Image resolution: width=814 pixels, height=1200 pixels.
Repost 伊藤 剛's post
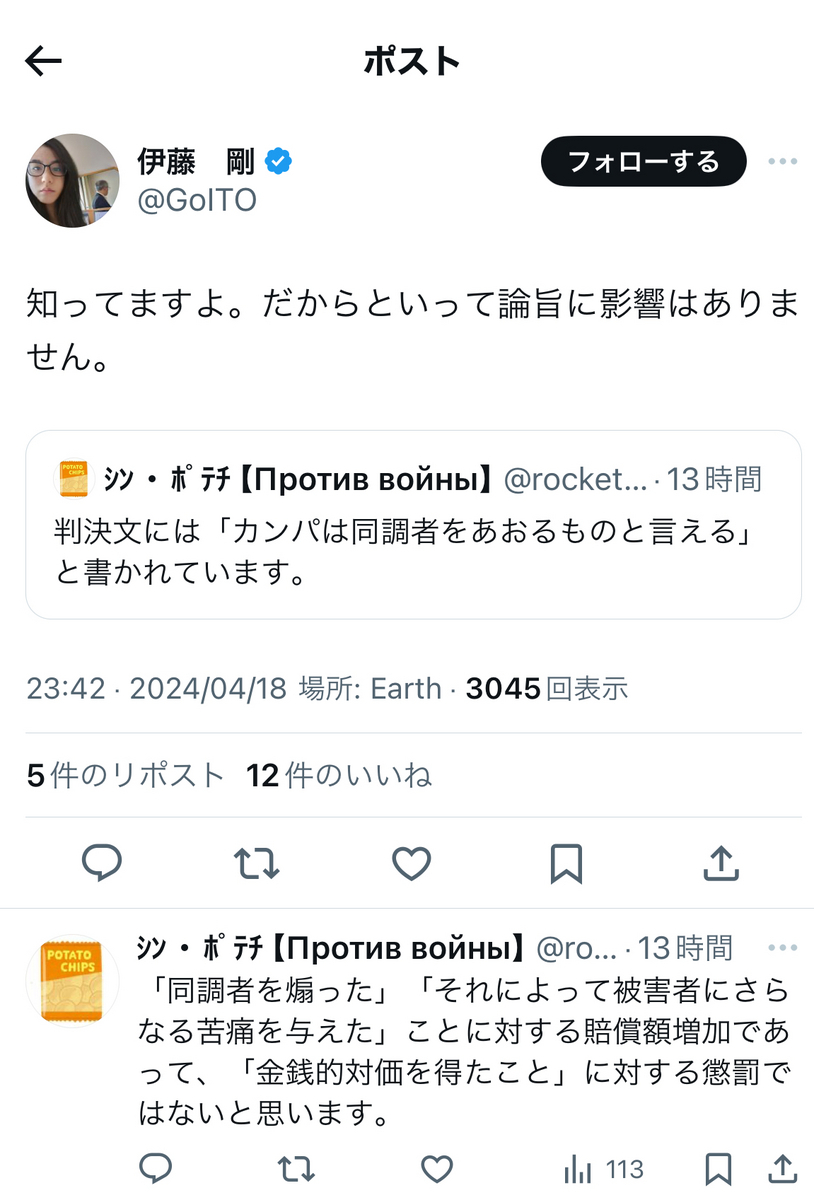tap(256, 863)
